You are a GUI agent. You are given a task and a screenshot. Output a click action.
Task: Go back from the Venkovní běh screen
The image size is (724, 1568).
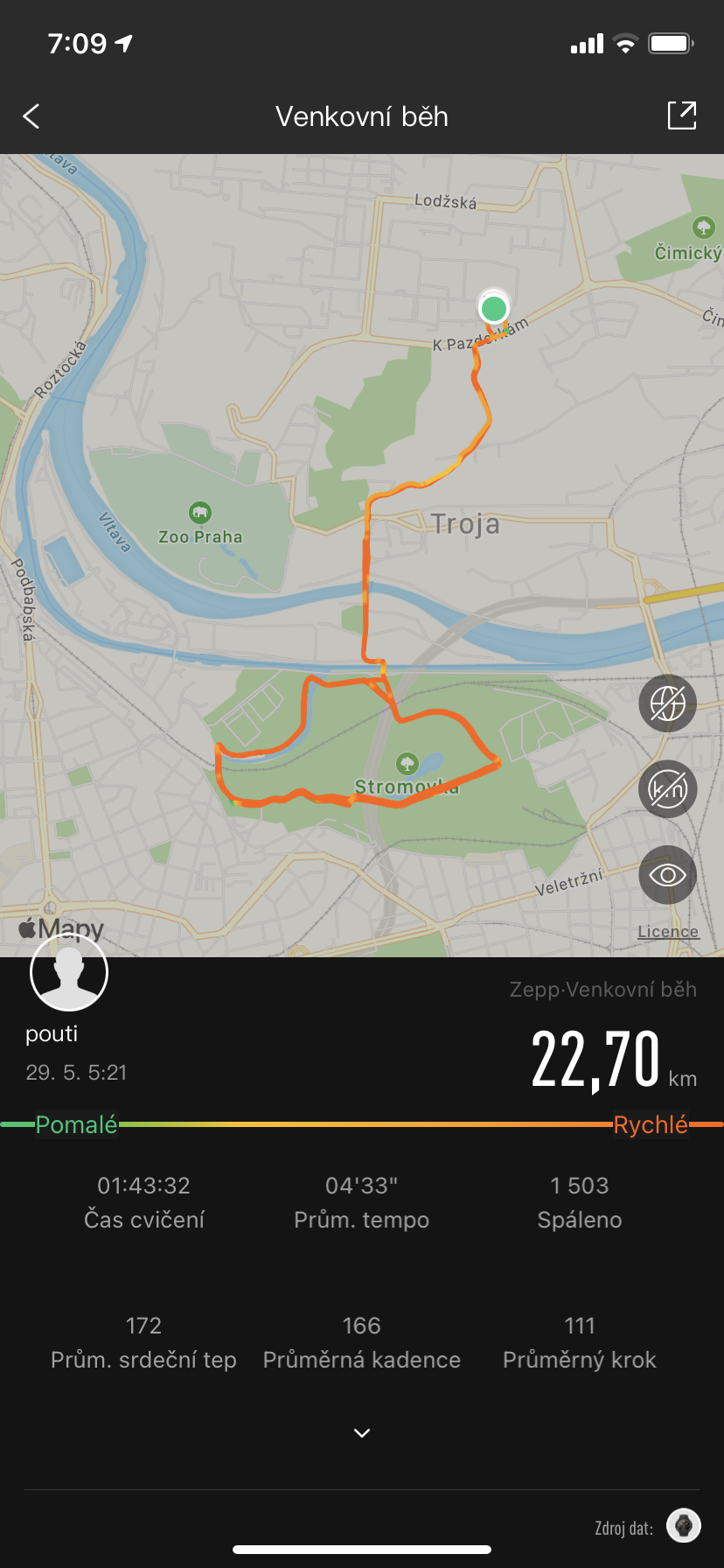31,116
